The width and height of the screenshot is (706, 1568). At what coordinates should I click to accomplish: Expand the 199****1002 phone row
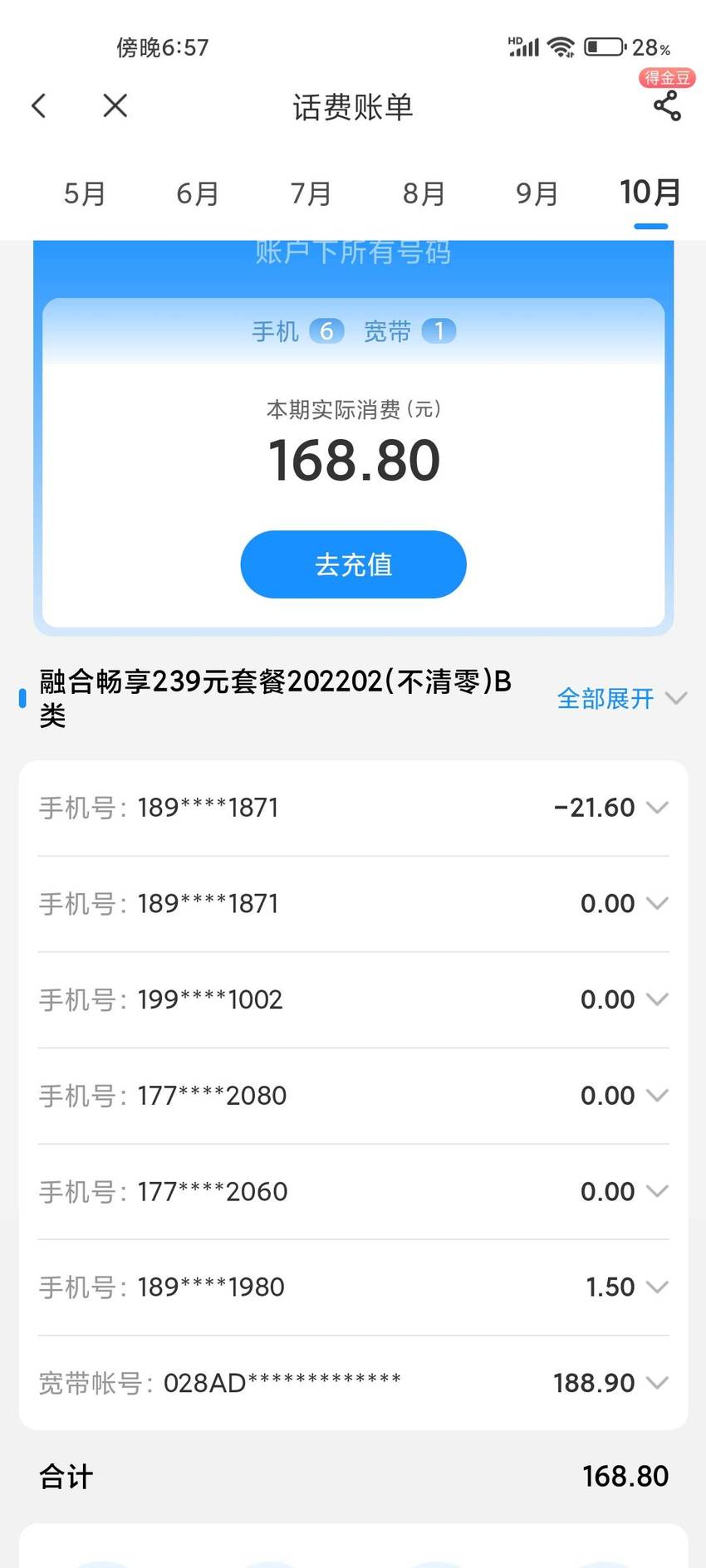[353, 999]
